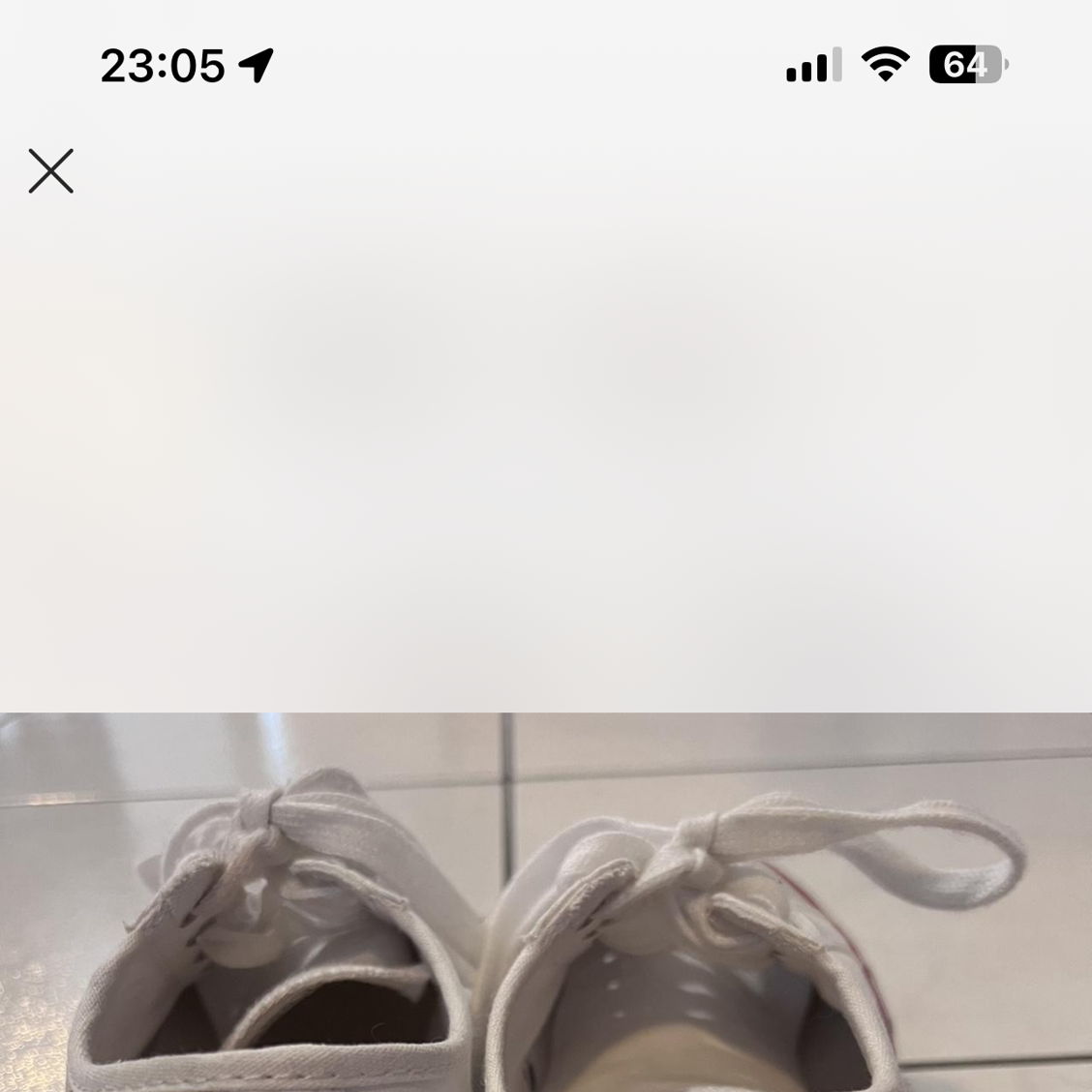Close the photo viewer

(x=51, y=171)
